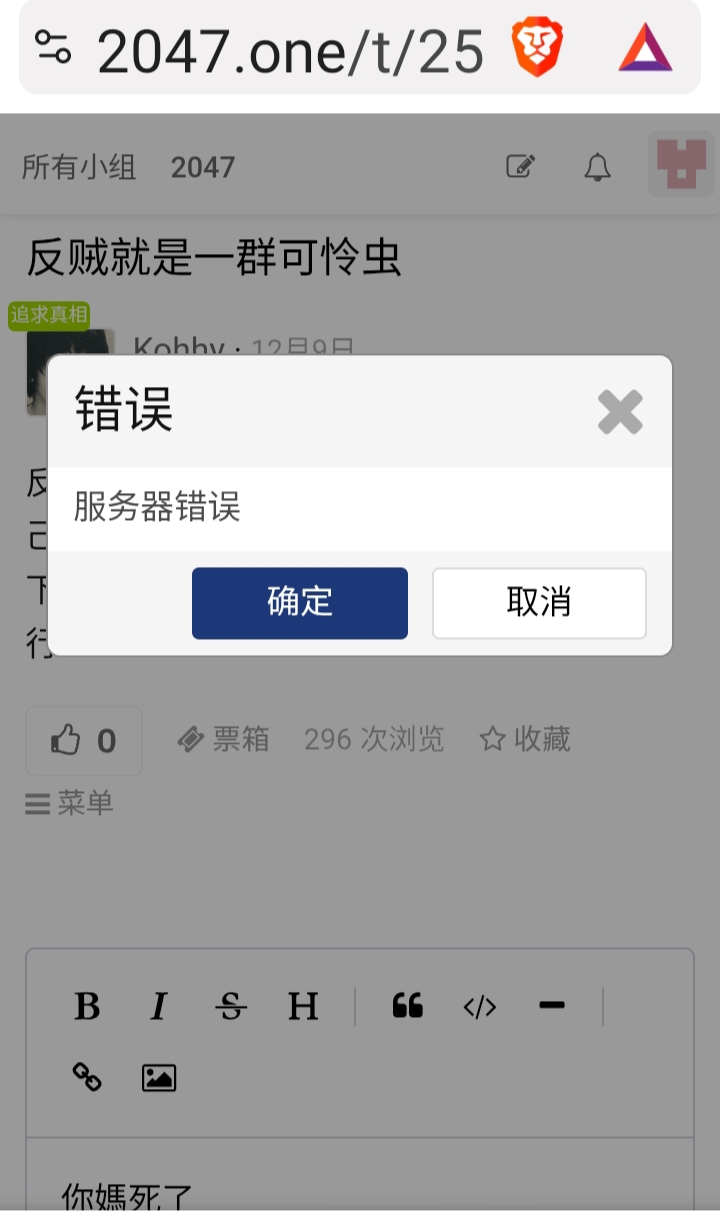
Task: Insert a quote block in editor
Action: pyautogui.click(x=407, y=1006)
